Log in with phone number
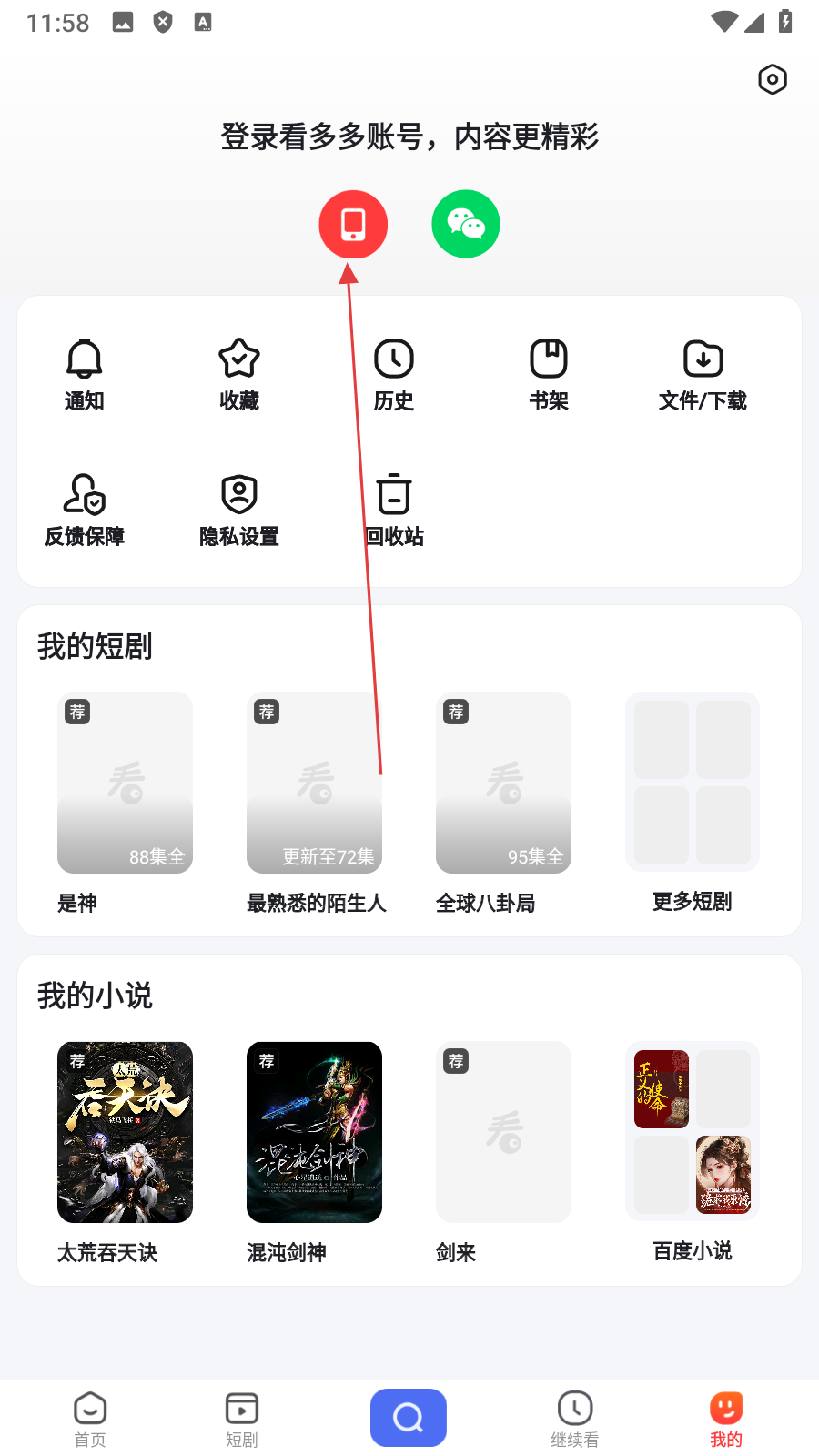The width and height of the screenshot is (819, 1456). pos(353,224)
